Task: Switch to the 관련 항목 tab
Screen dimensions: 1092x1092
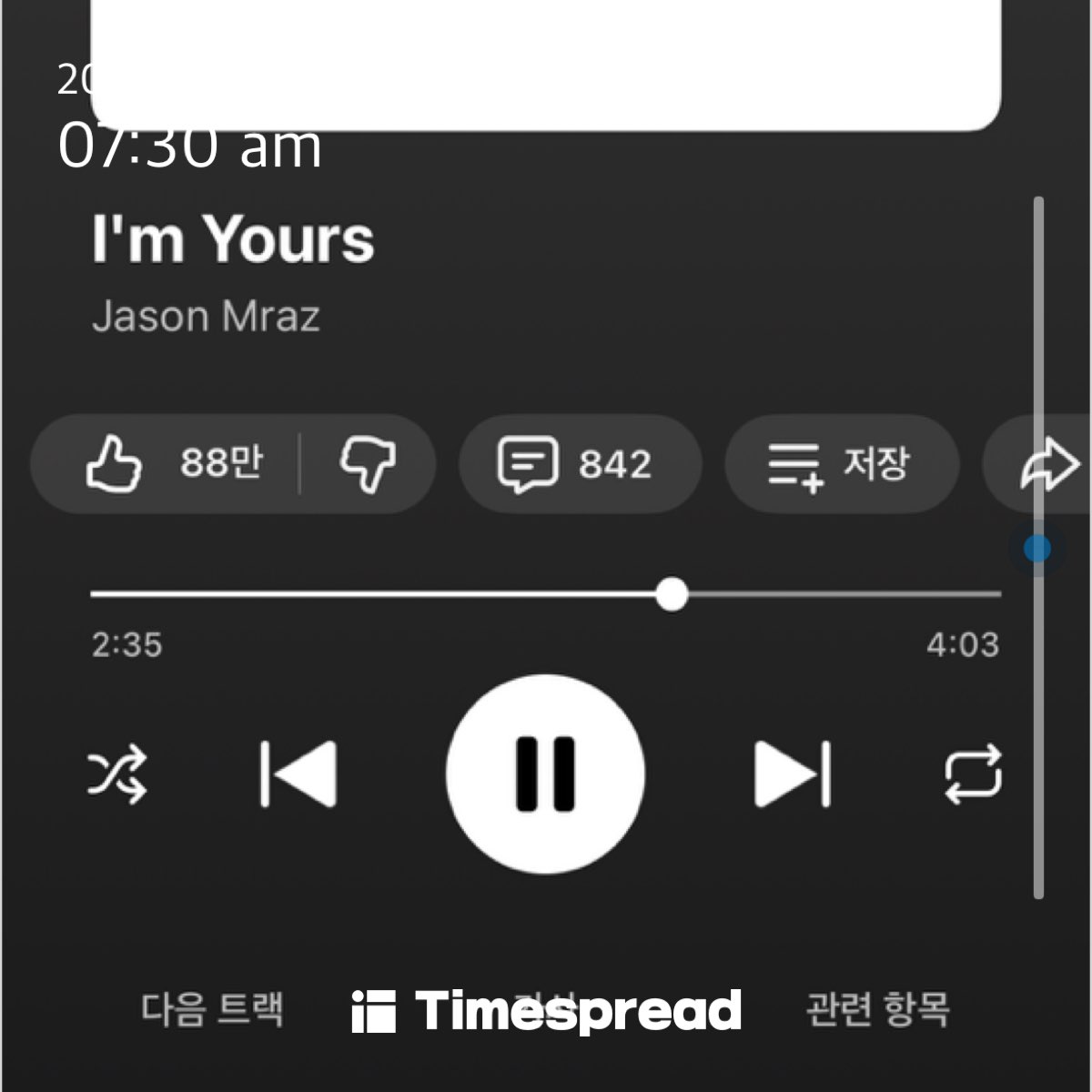Action: pyautogui.click(x=878, y=1009)
